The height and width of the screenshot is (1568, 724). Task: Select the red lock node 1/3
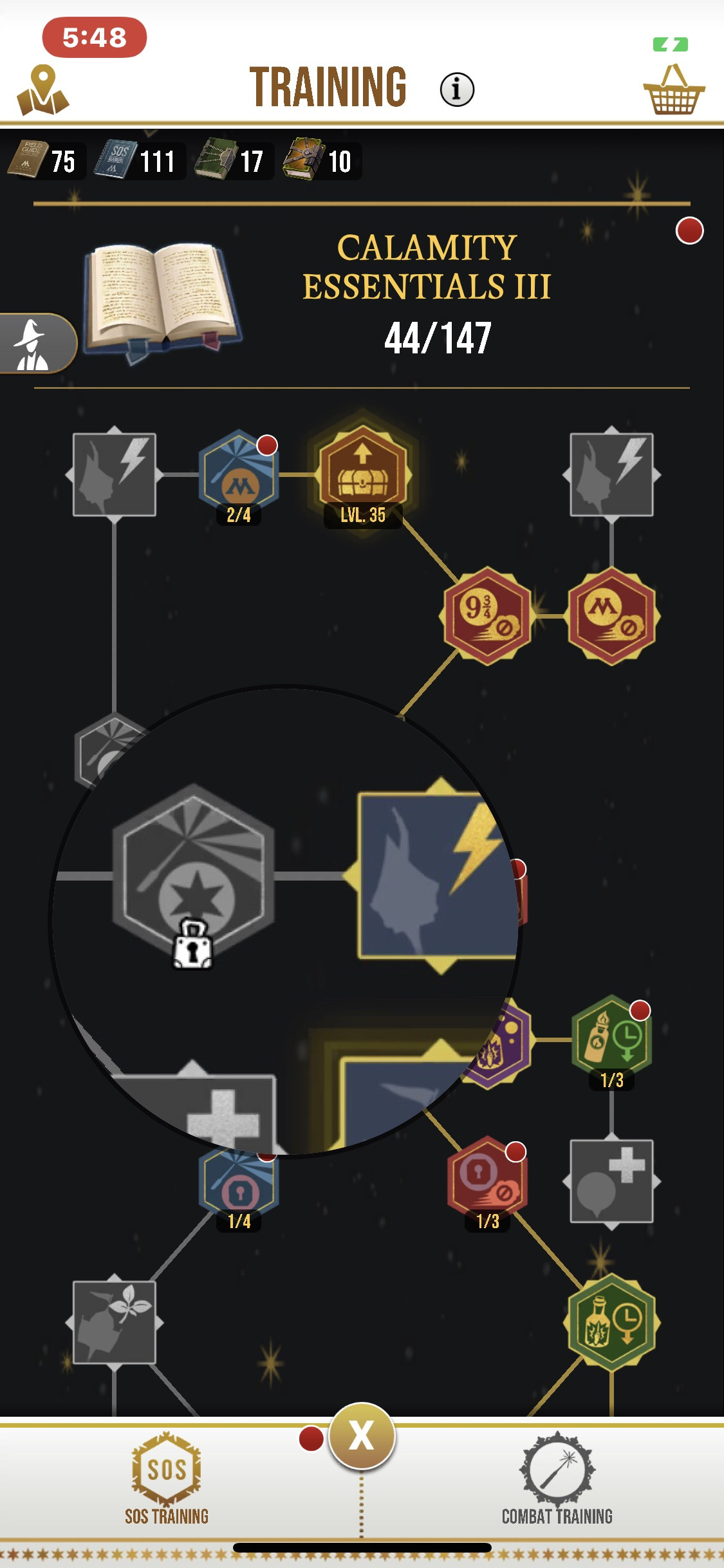tap(487, 1179)
